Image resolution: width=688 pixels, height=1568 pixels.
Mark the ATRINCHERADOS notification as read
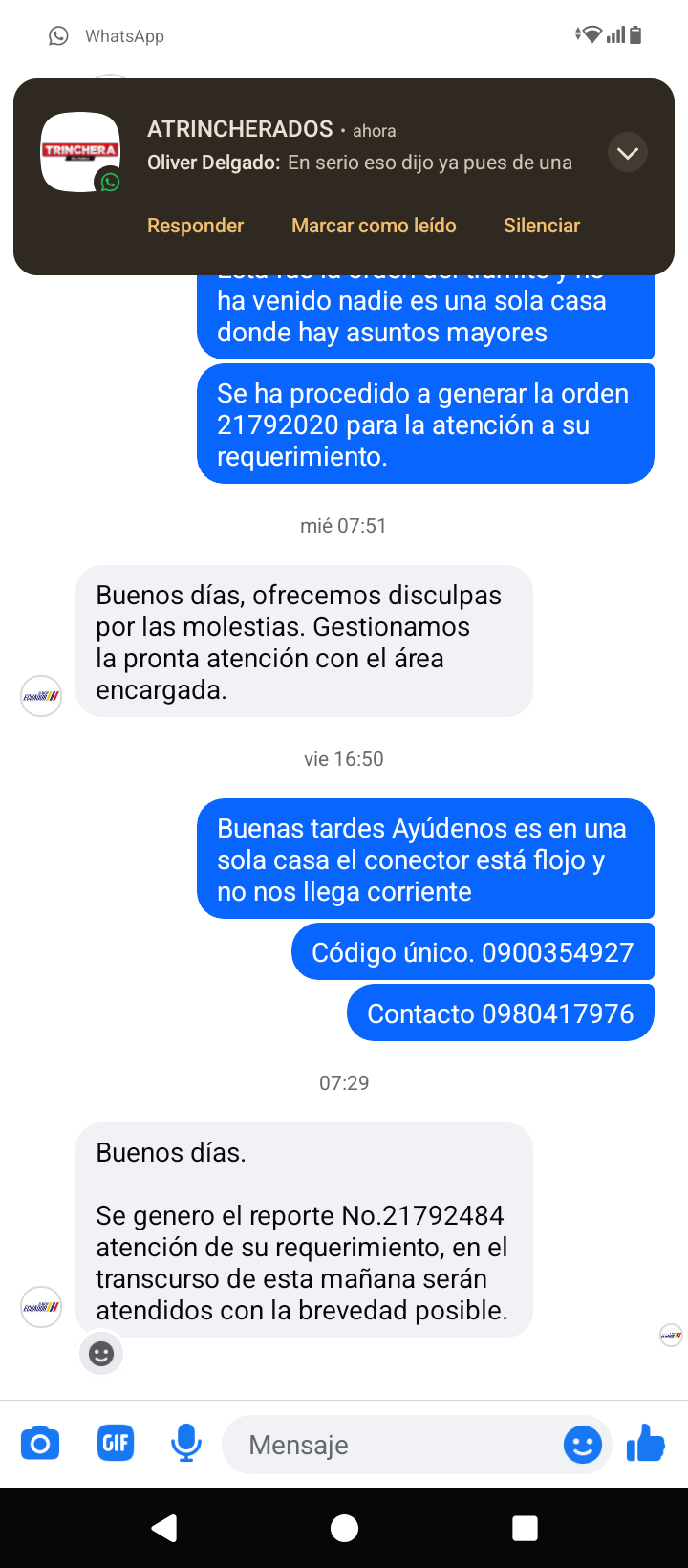tap(374, 226)
